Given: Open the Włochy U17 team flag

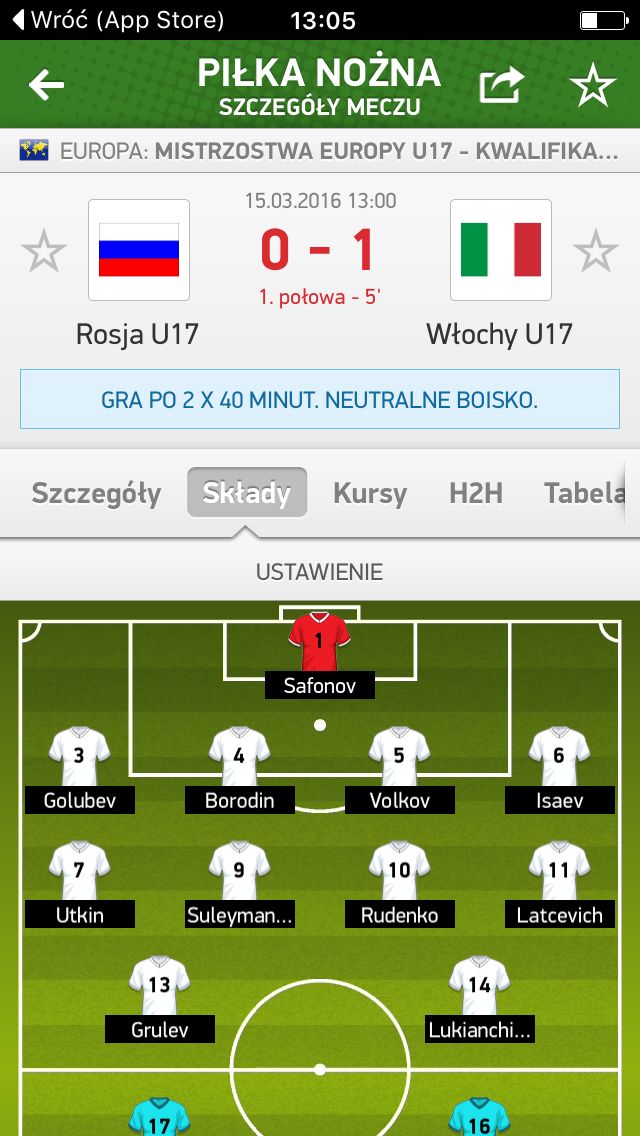Looking at the screenshot, I should point(501,250).
